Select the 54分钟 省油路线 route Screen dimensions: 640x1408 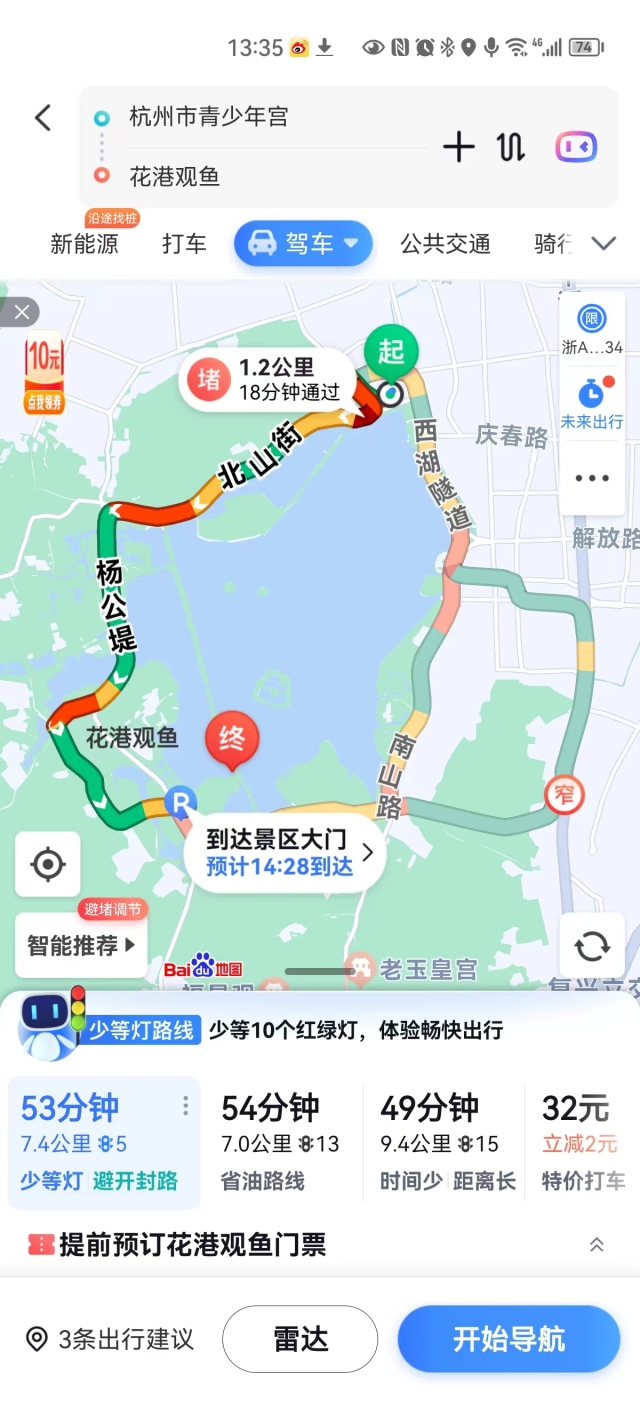(279, 1142)
